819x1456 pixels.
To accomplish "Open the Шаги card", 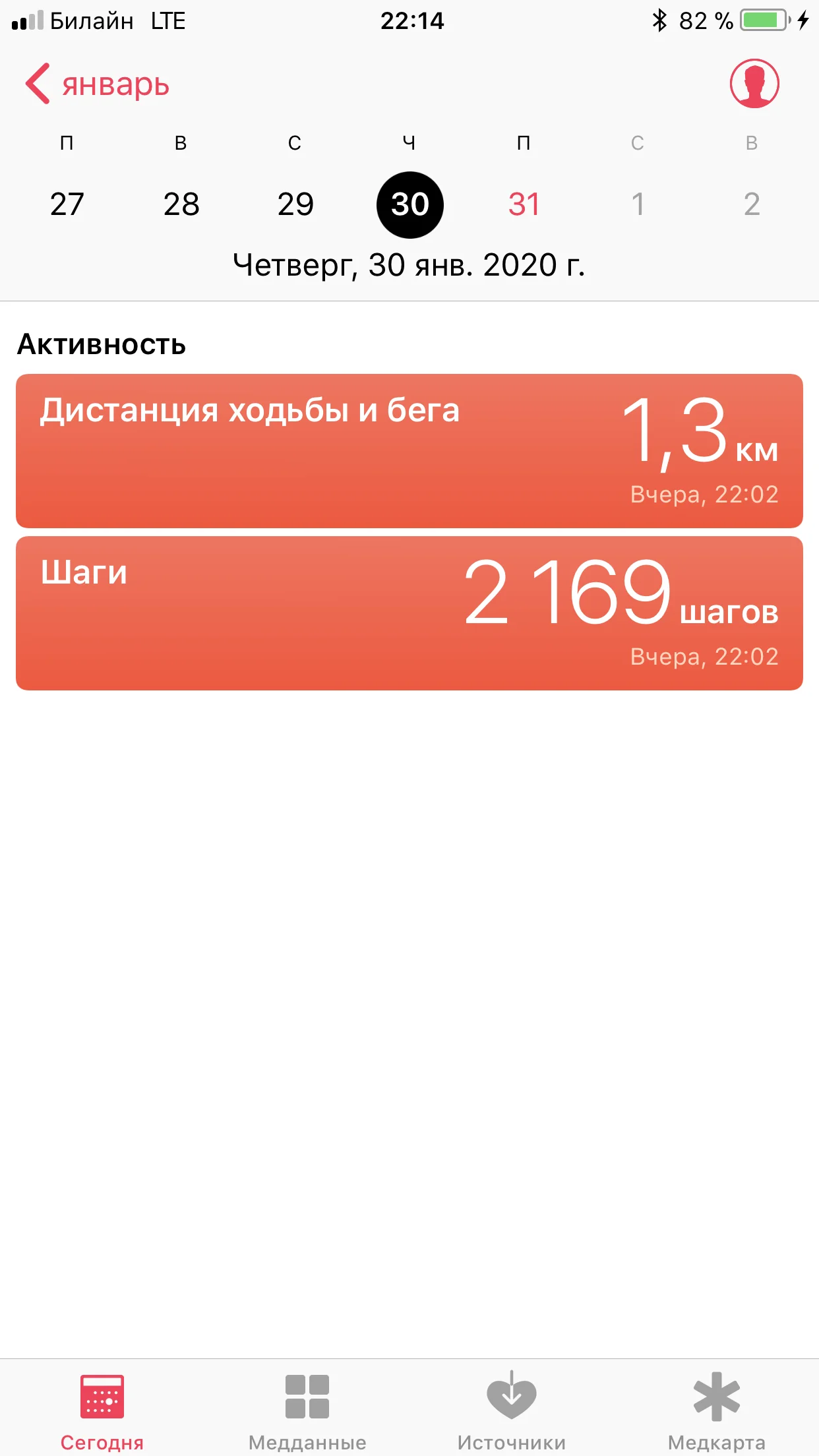I will tap(409, 613).
